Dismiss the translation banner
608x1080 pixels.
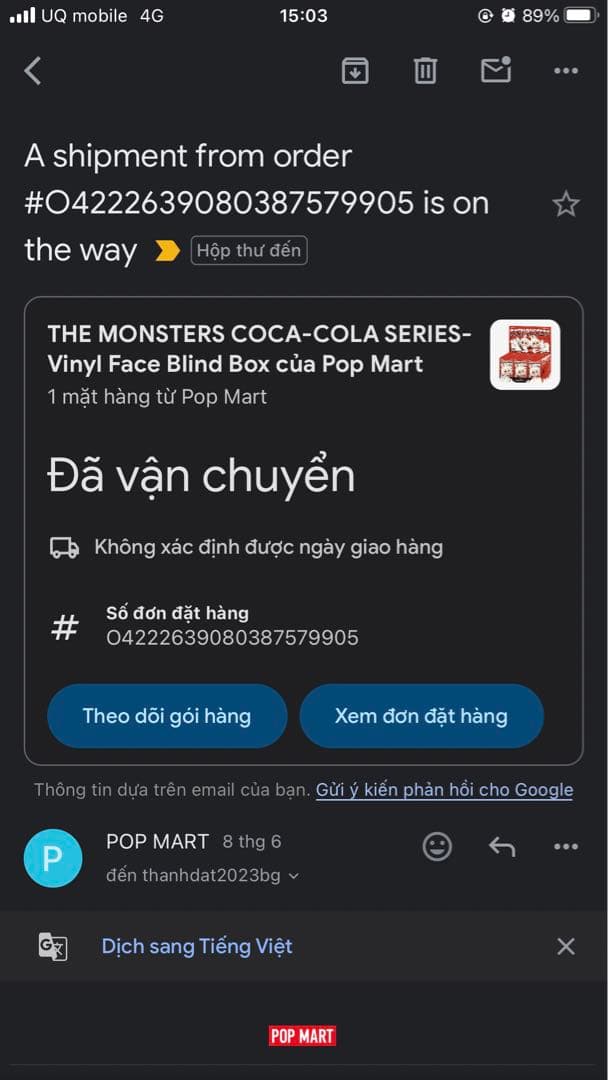click(x=566, y=946)
